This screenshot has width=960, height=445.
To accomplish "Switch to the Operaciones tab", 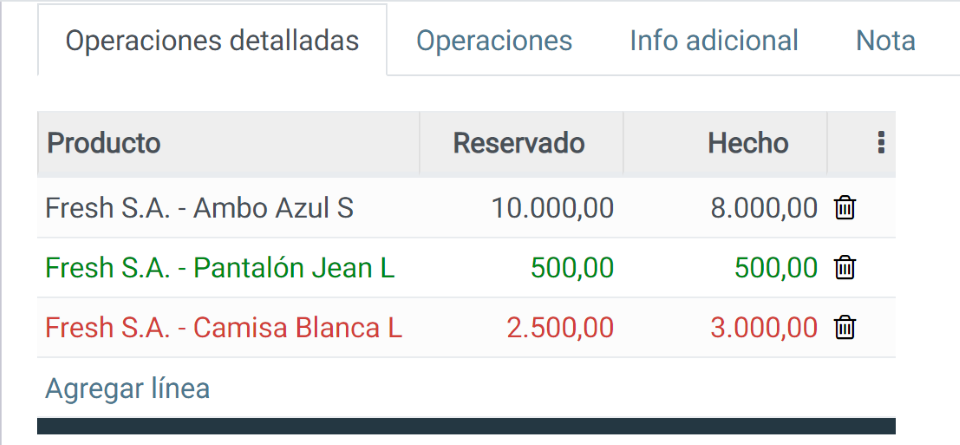I will click(x=494, y=41).
